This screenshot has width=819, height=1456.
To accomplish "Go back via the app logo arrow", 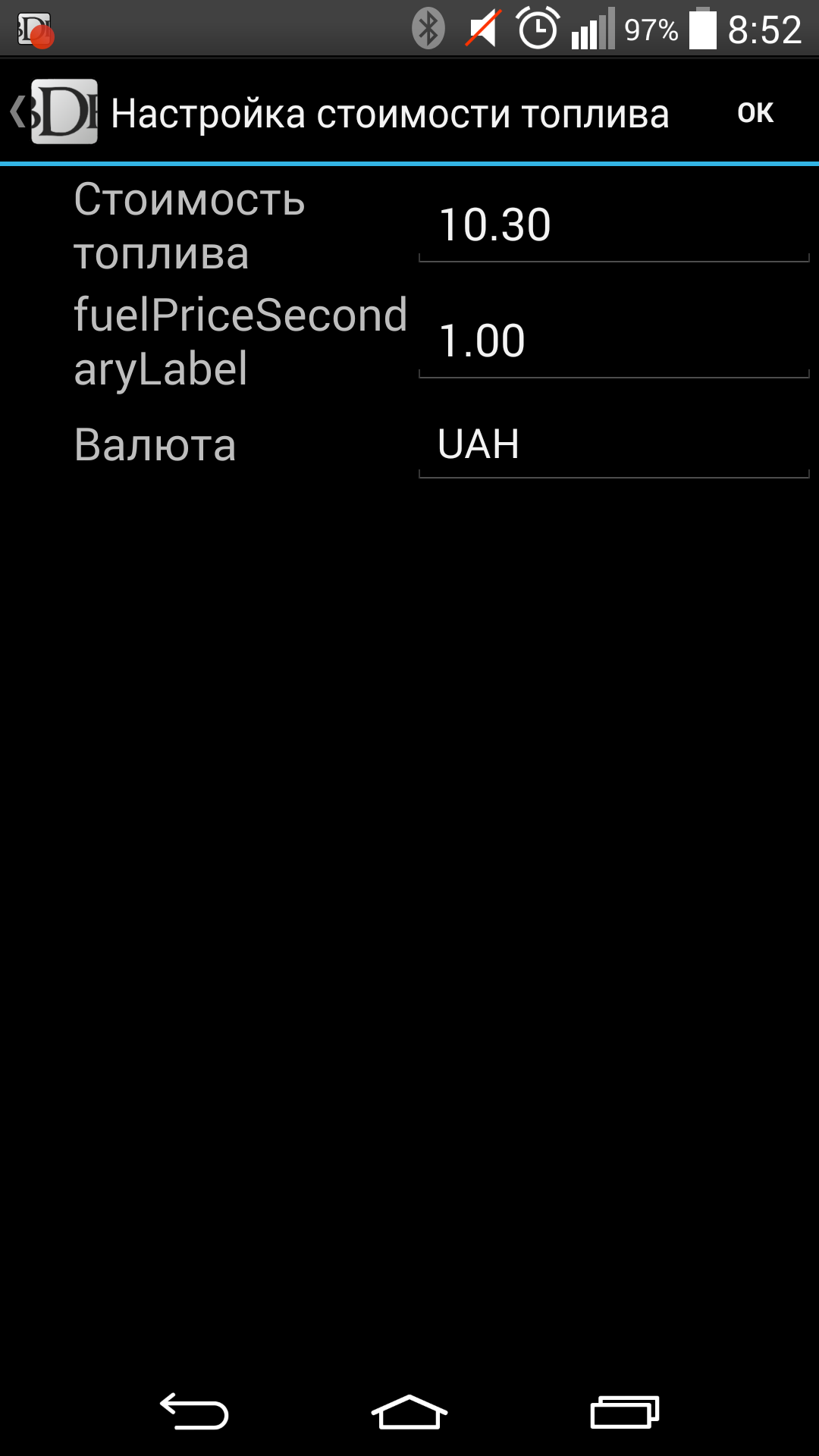I will click(x=53, y=112).
